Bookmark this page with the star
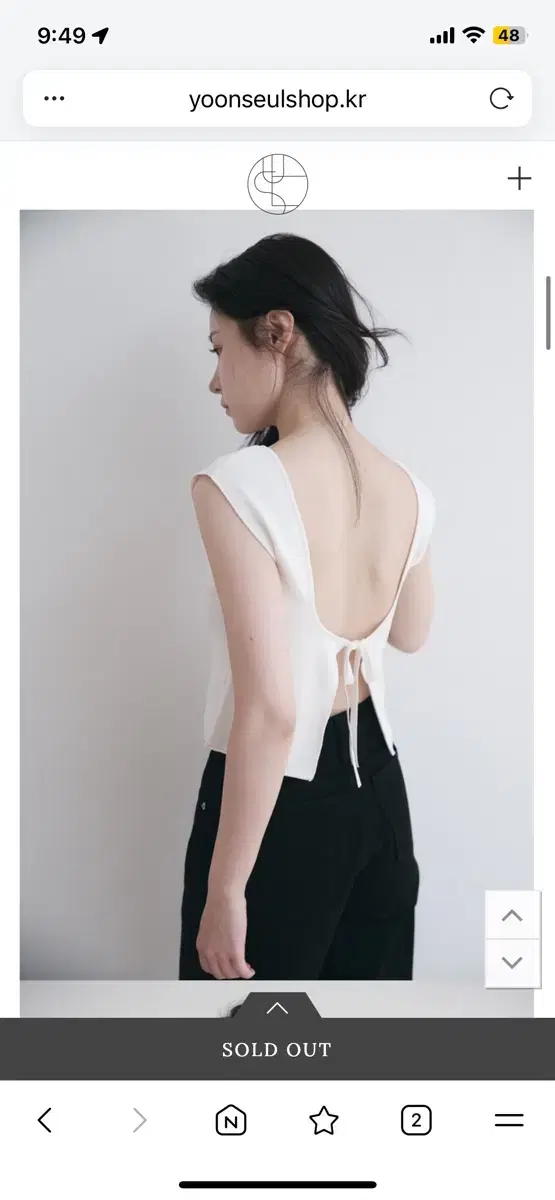 tap(324, 1121)
